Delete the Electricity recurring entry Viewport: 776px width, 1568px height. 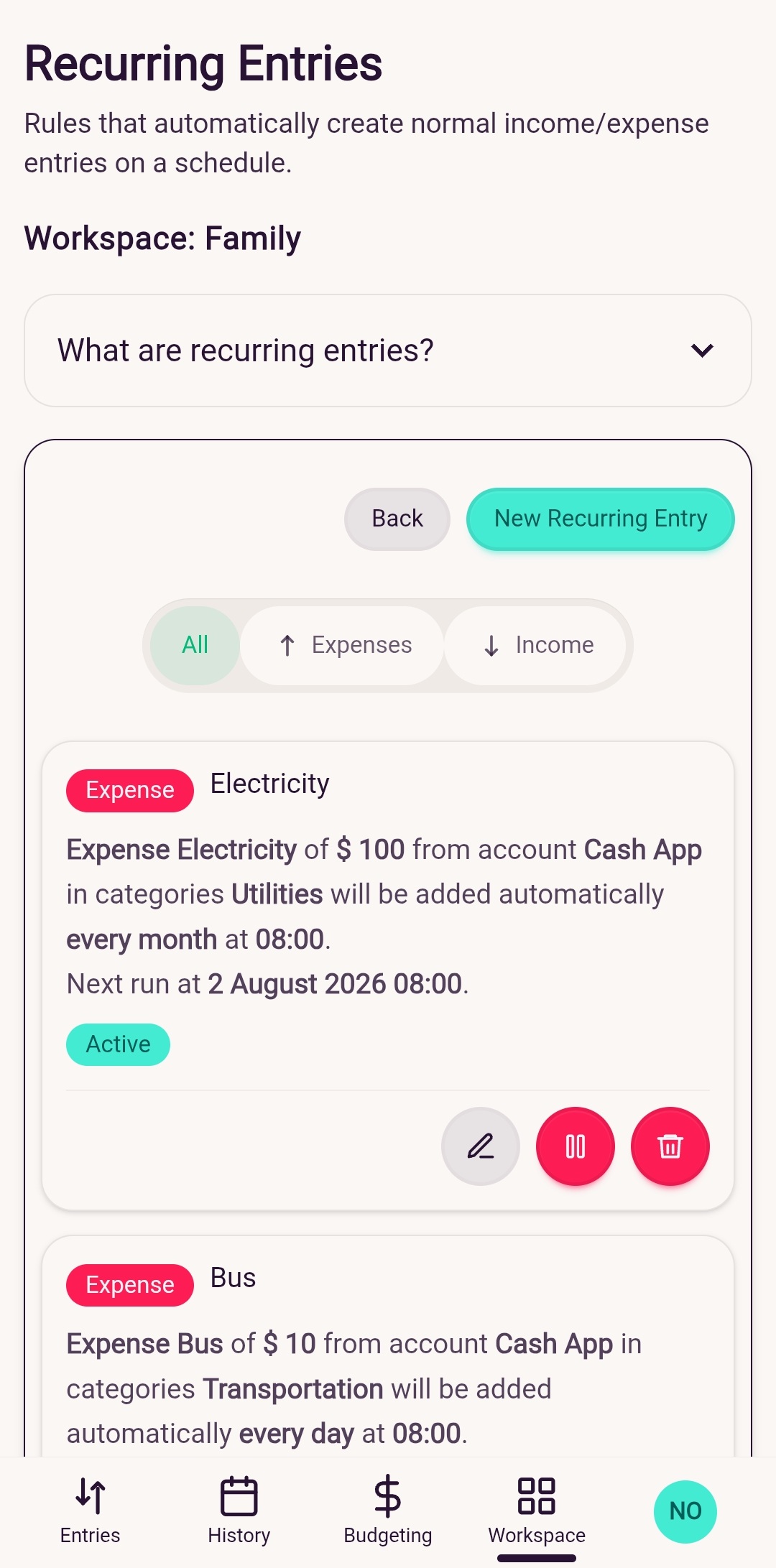[670, 1146]
